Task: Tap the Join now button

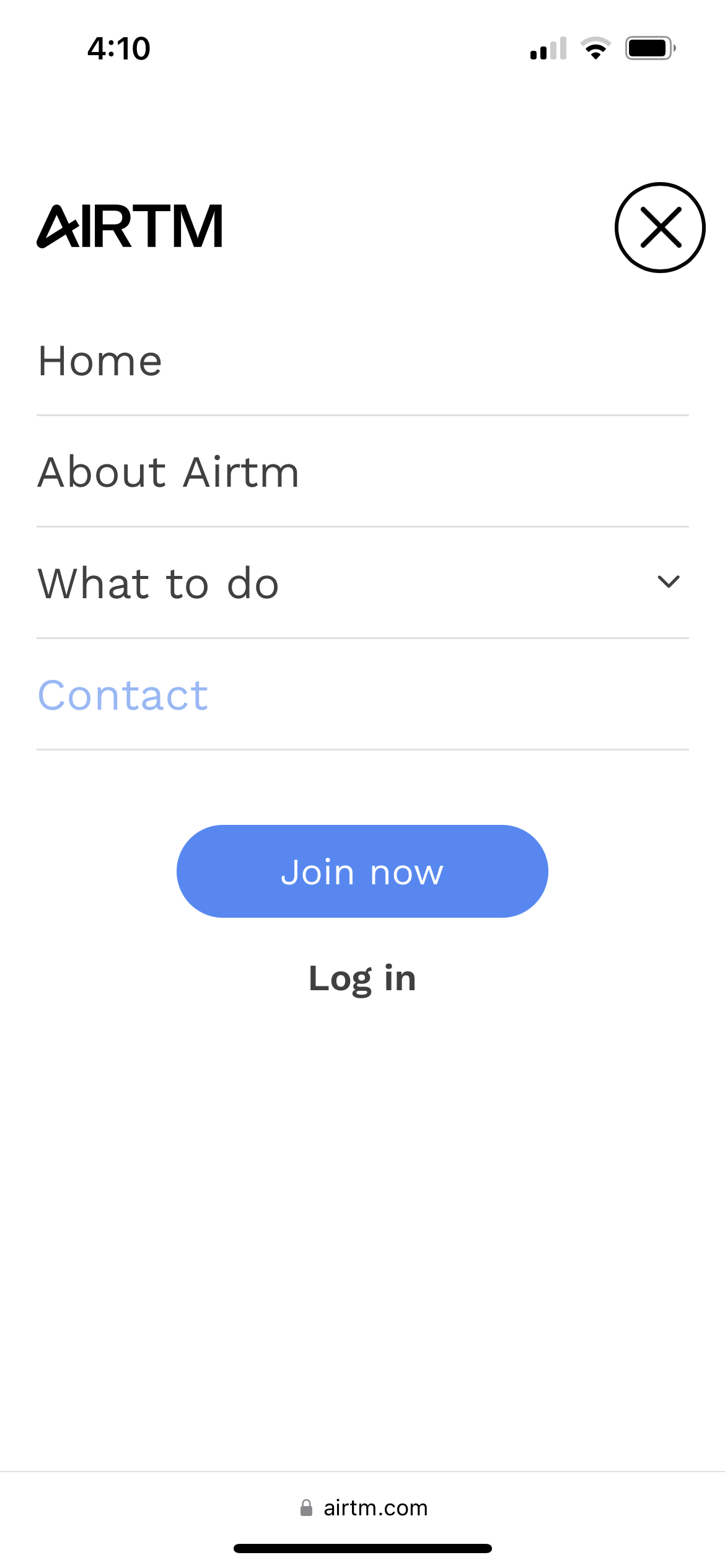Action: click(362, 871)
